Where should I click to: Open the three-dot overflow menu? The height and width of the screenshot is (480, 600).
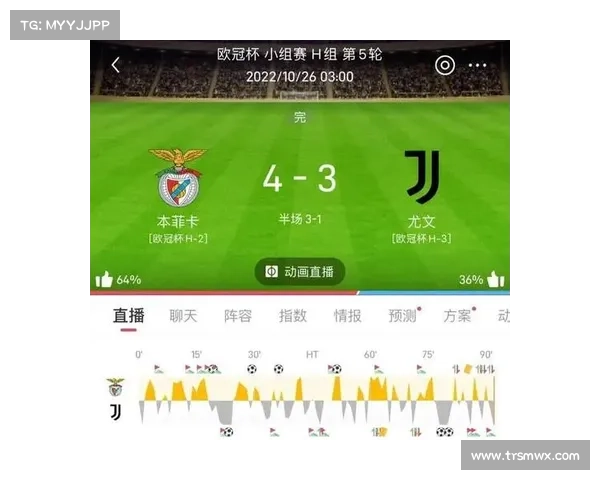pyautogui.click(x=478, y=65)
